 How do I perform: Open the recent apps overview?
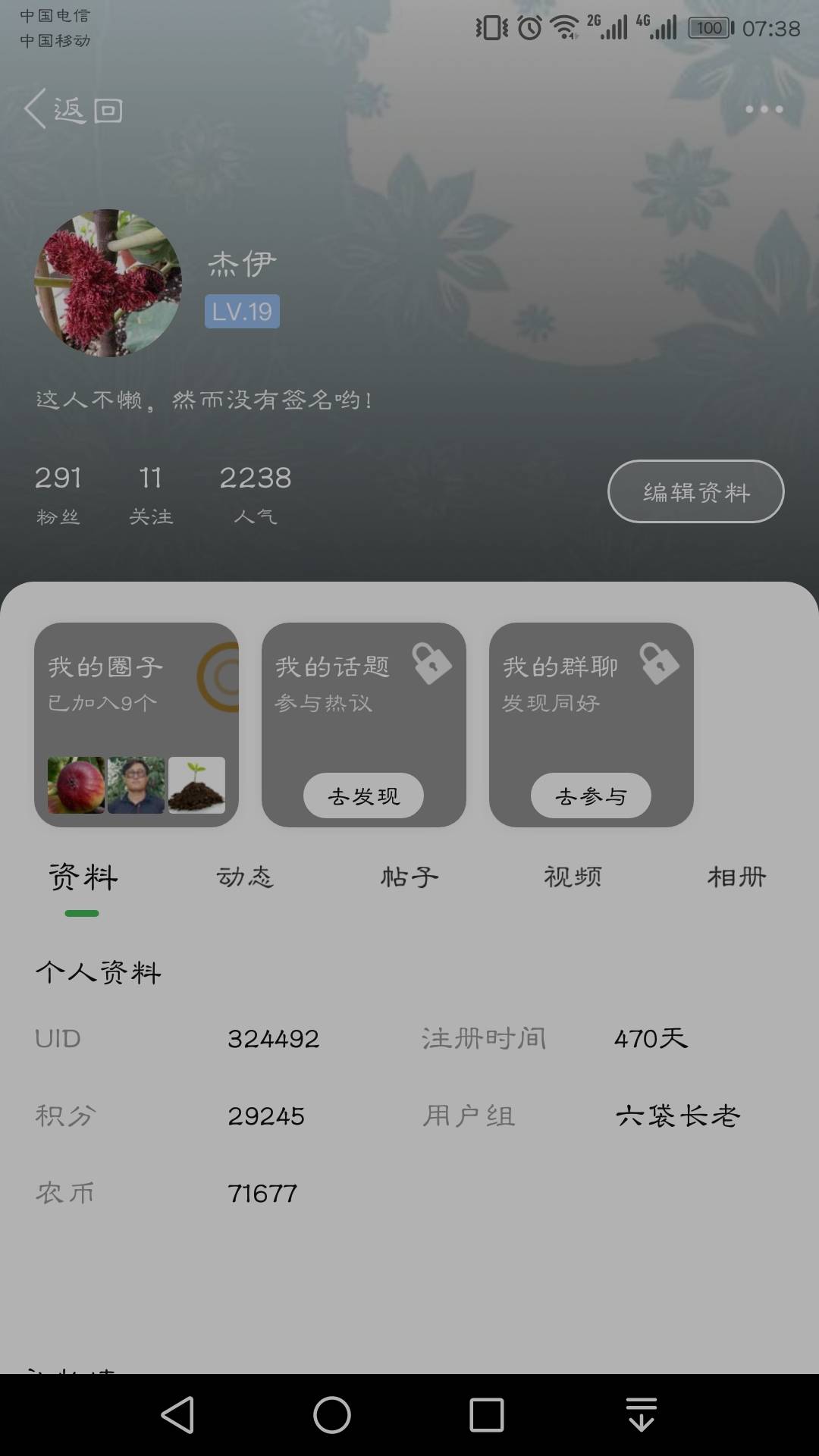[x=487, y=1415]
